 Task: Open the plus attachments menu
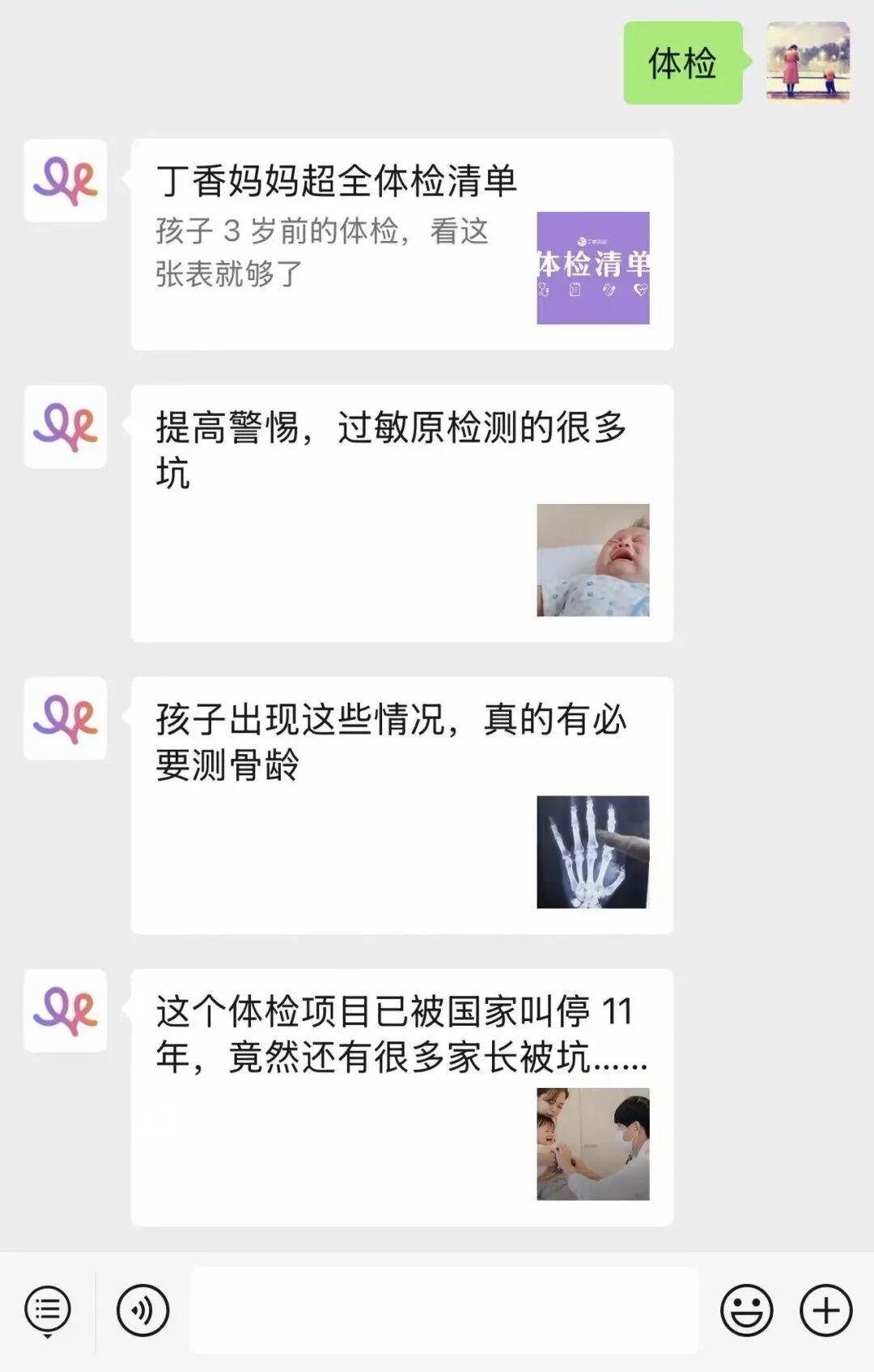(x=825, y=1311)
